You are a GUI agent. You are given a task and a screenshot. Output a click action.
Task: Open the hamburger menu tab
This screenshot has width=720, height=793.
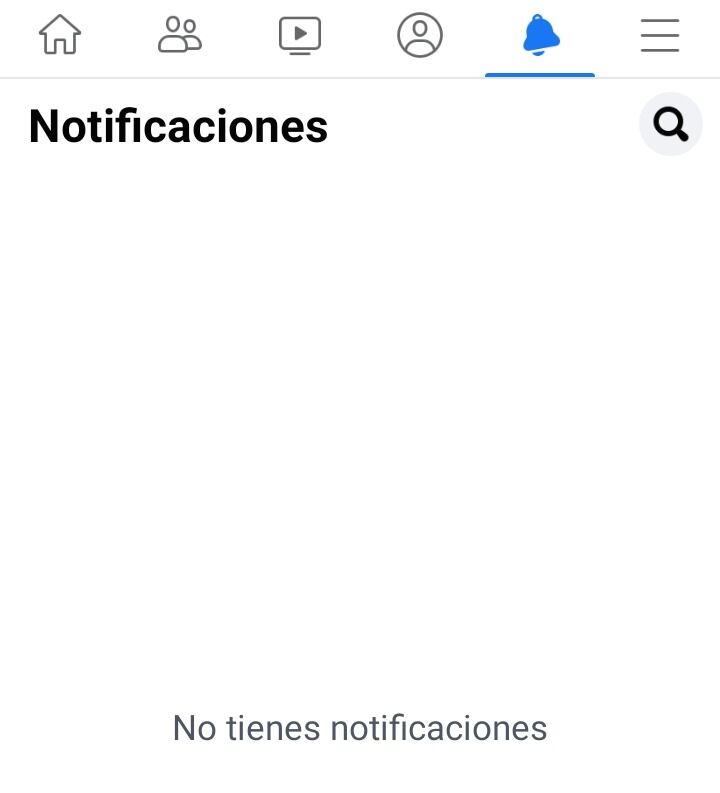(660, 36)
